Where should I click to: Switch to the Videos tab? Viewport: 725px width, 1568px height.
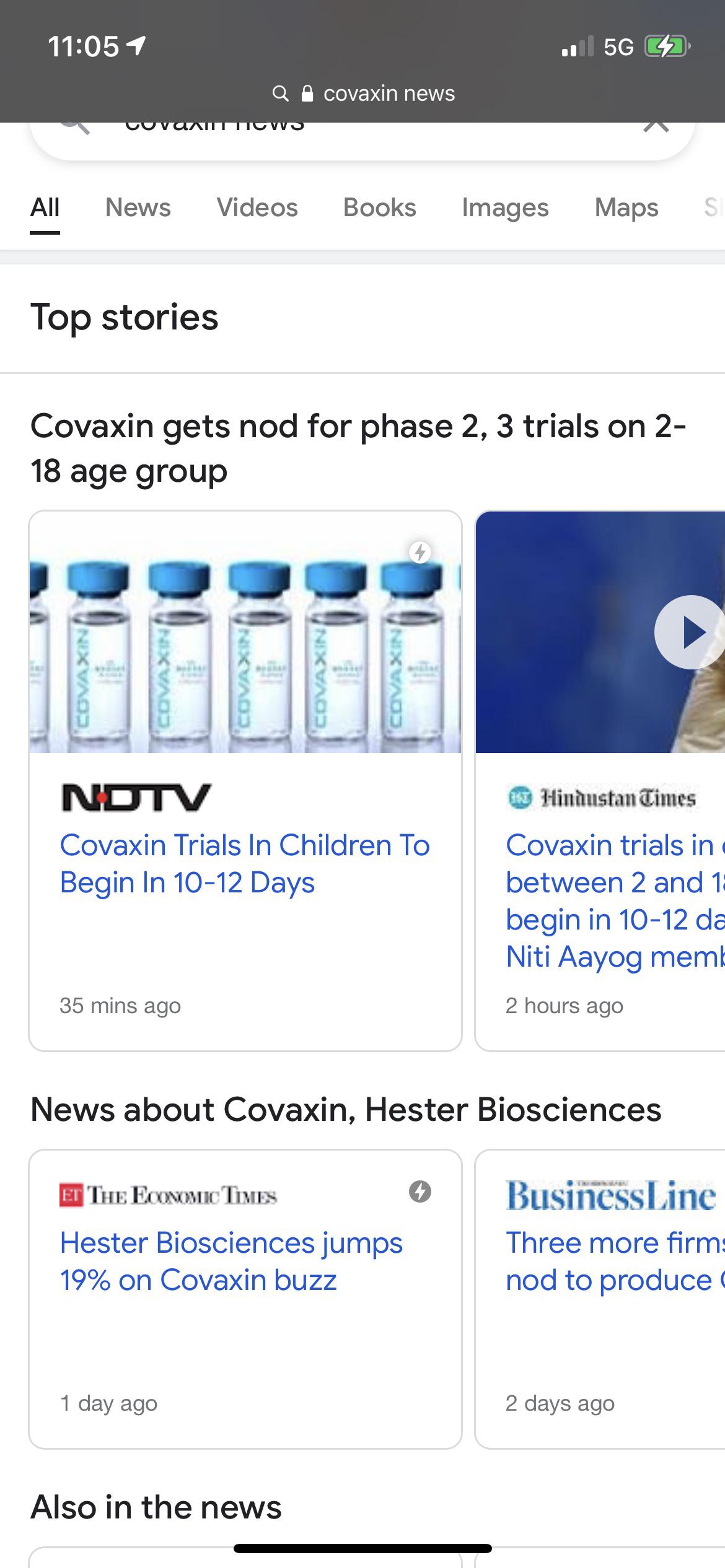click(x=257, y=207)
